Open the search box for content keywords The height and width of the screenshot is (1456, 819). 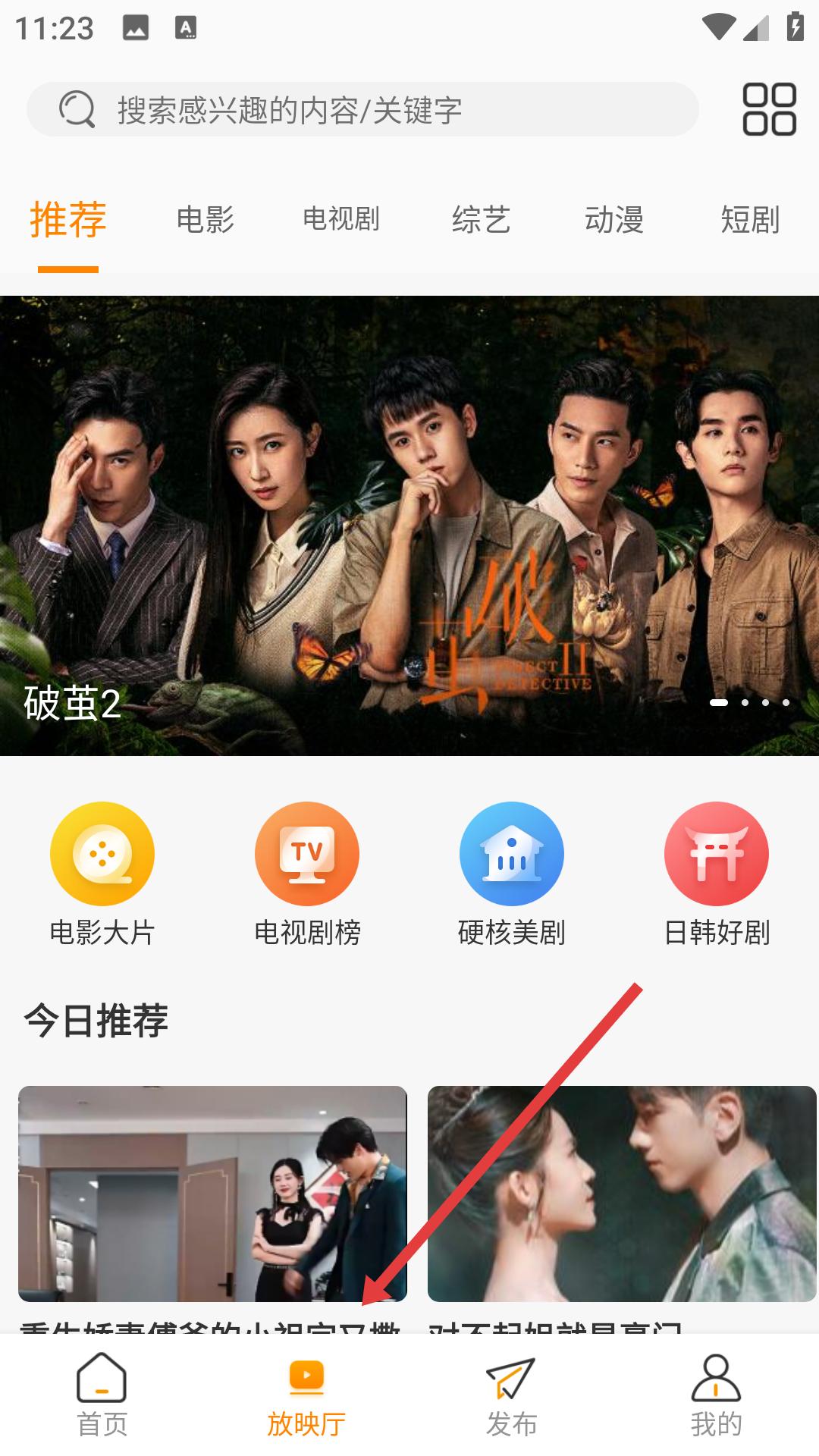[x=362, y=110]
